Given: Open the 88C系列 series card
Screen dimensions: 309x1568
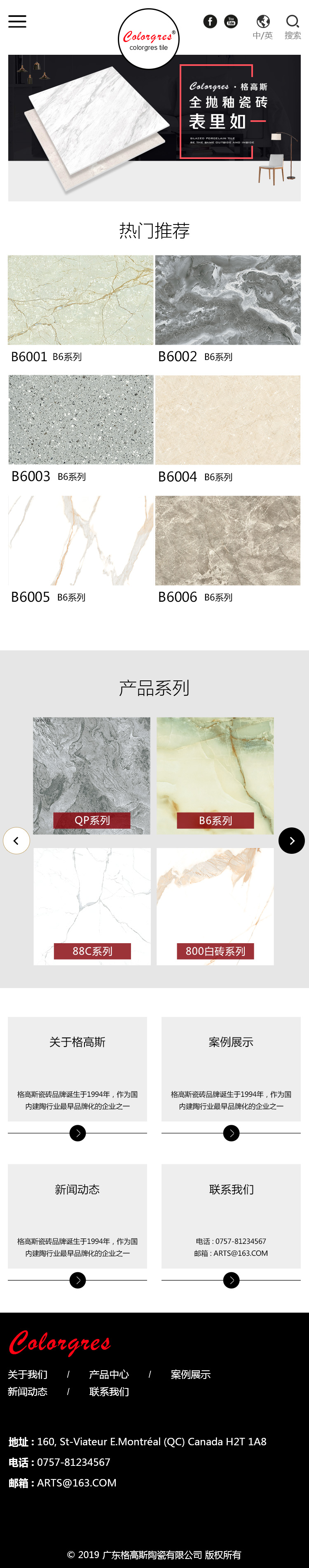Looking at the screenshot, I should pos(92,907).
